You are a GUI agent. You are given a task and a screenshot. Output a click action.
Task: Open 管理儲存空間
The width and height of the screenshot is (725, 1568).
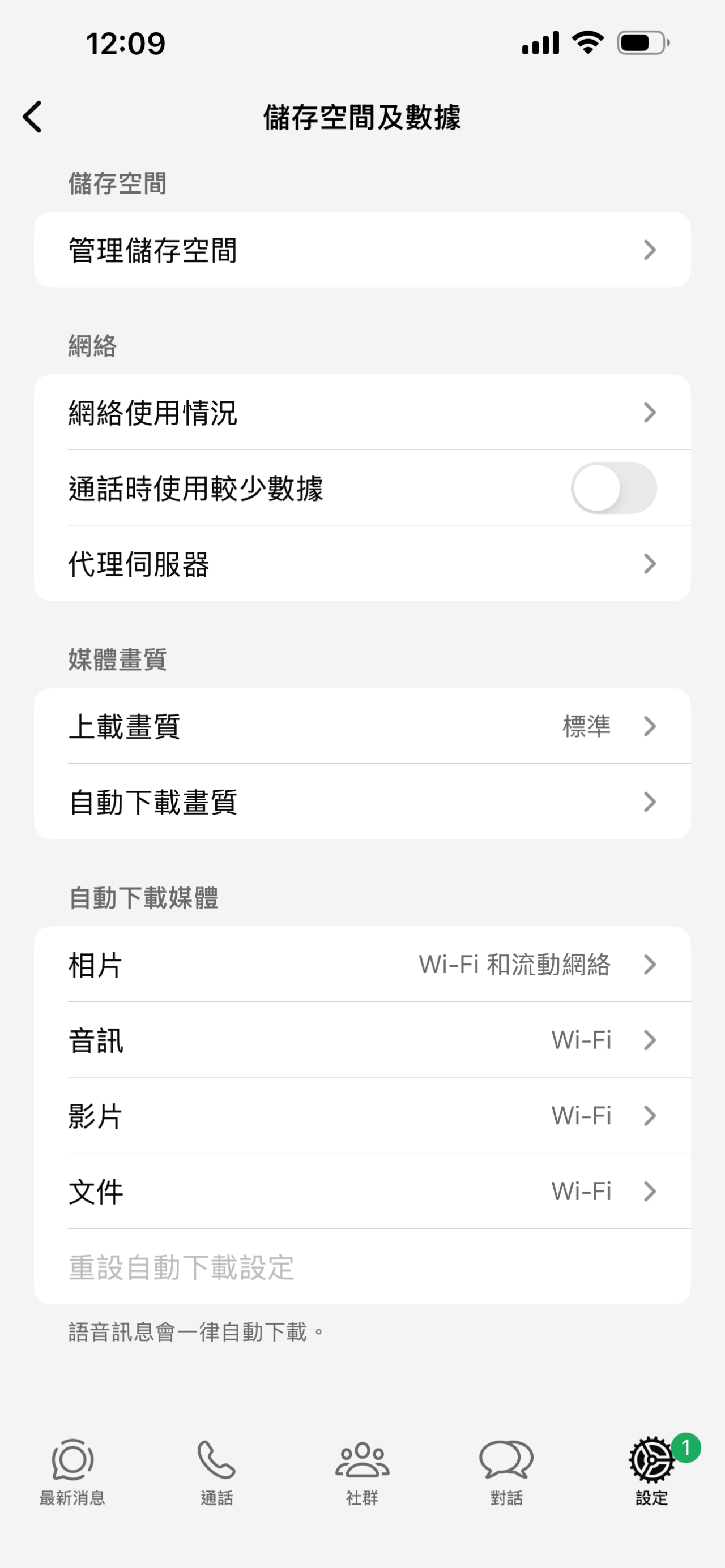pos(362,250)
